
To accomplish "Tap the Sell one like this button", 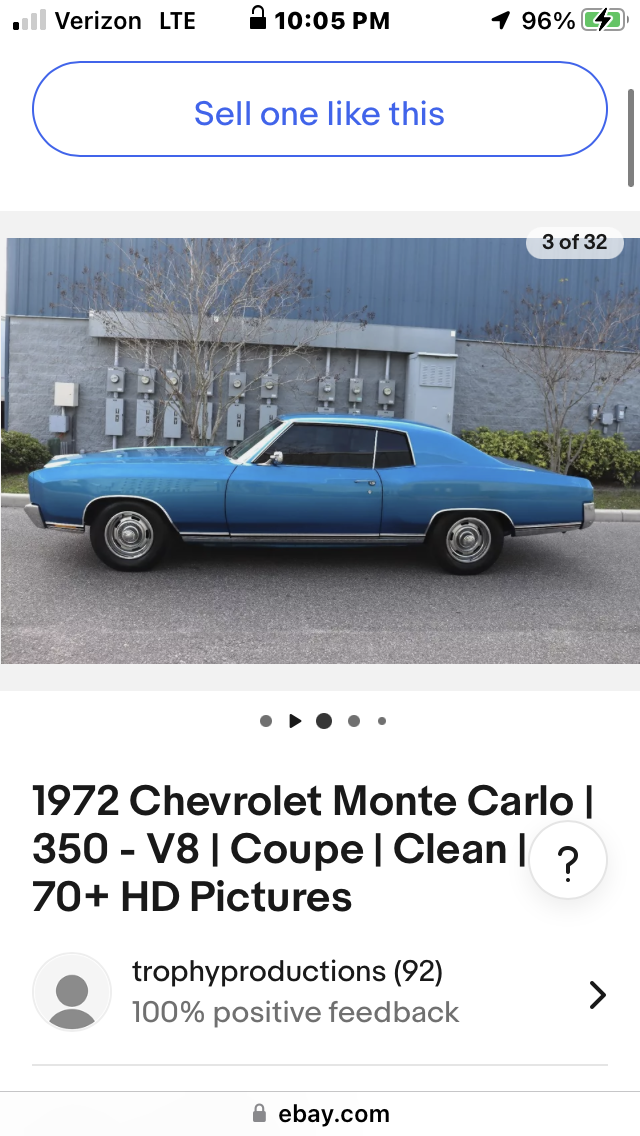I will (x=320, y=109).
